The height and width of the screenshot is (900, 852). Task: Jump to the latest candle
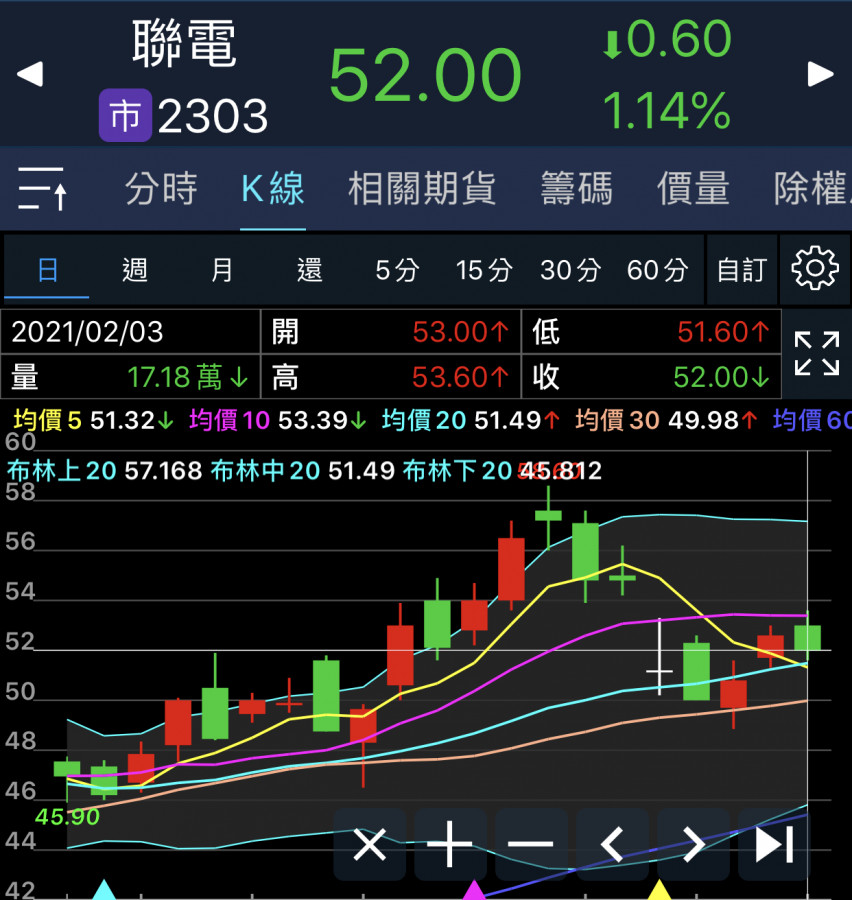(x=774, y=846)
